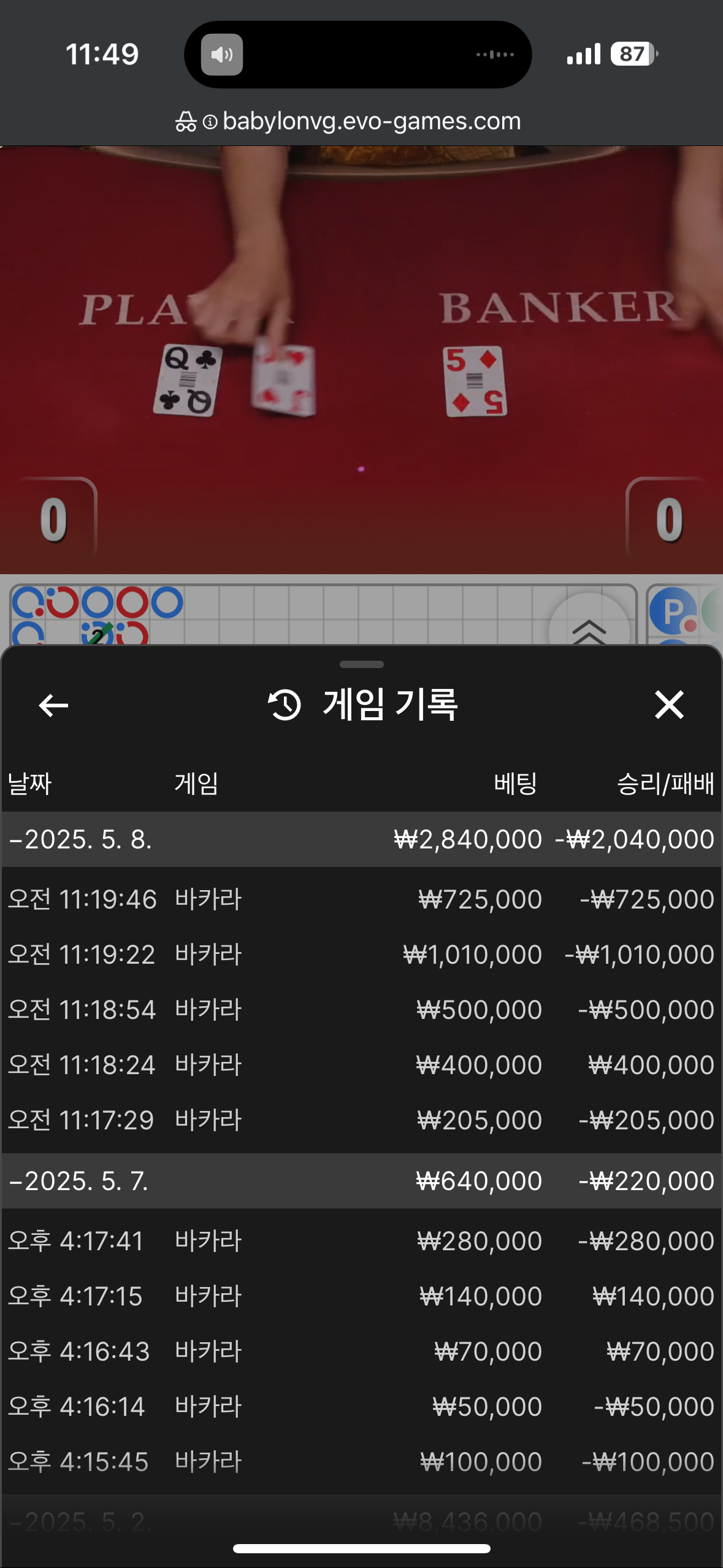Collapse the 2025. 5. 8. date group
Image resolution: width=723 pixels, height=1568 pixels.
(80, 839)
